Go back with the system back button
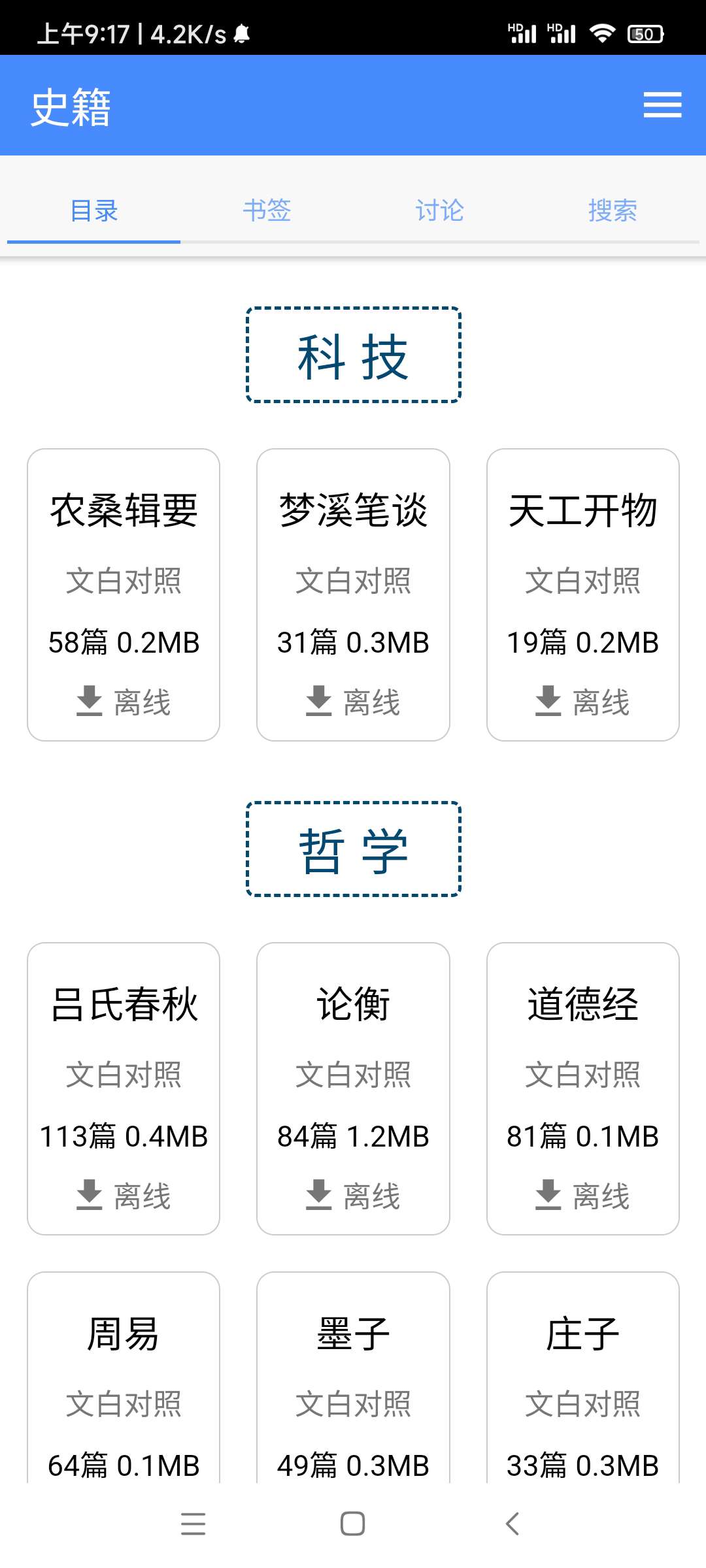Viewport: 706px width, 1568px height. 513,1524
